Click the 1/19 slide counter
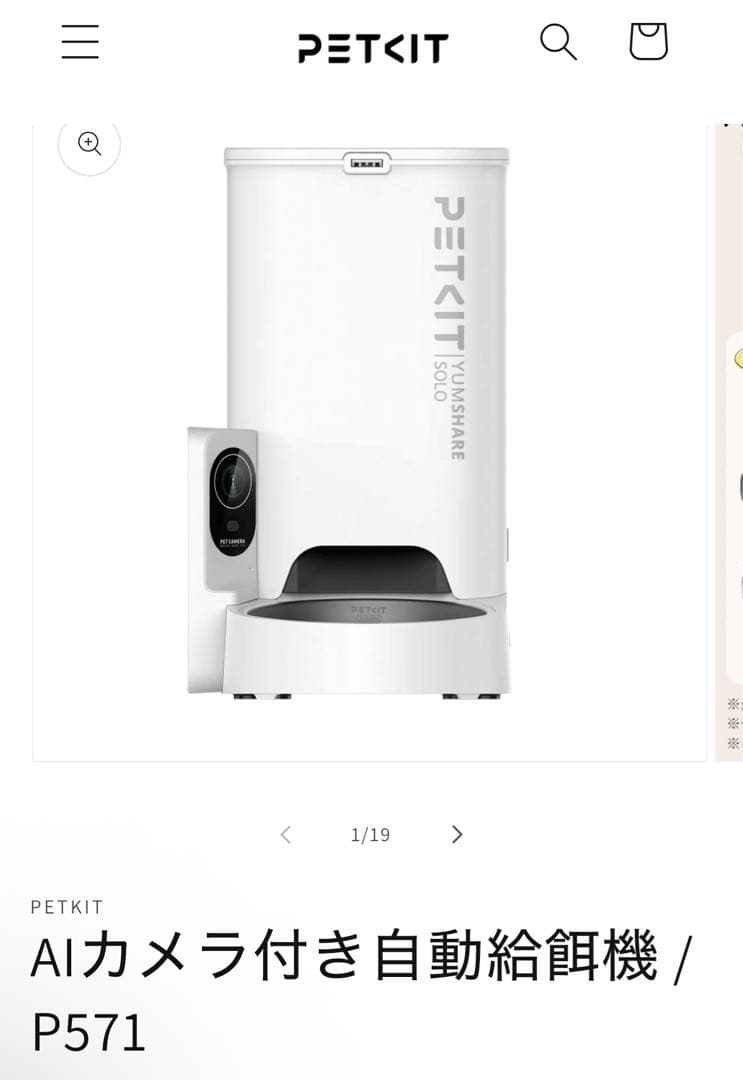Viewport: 743px width, 1080px height. click(371, 833)
